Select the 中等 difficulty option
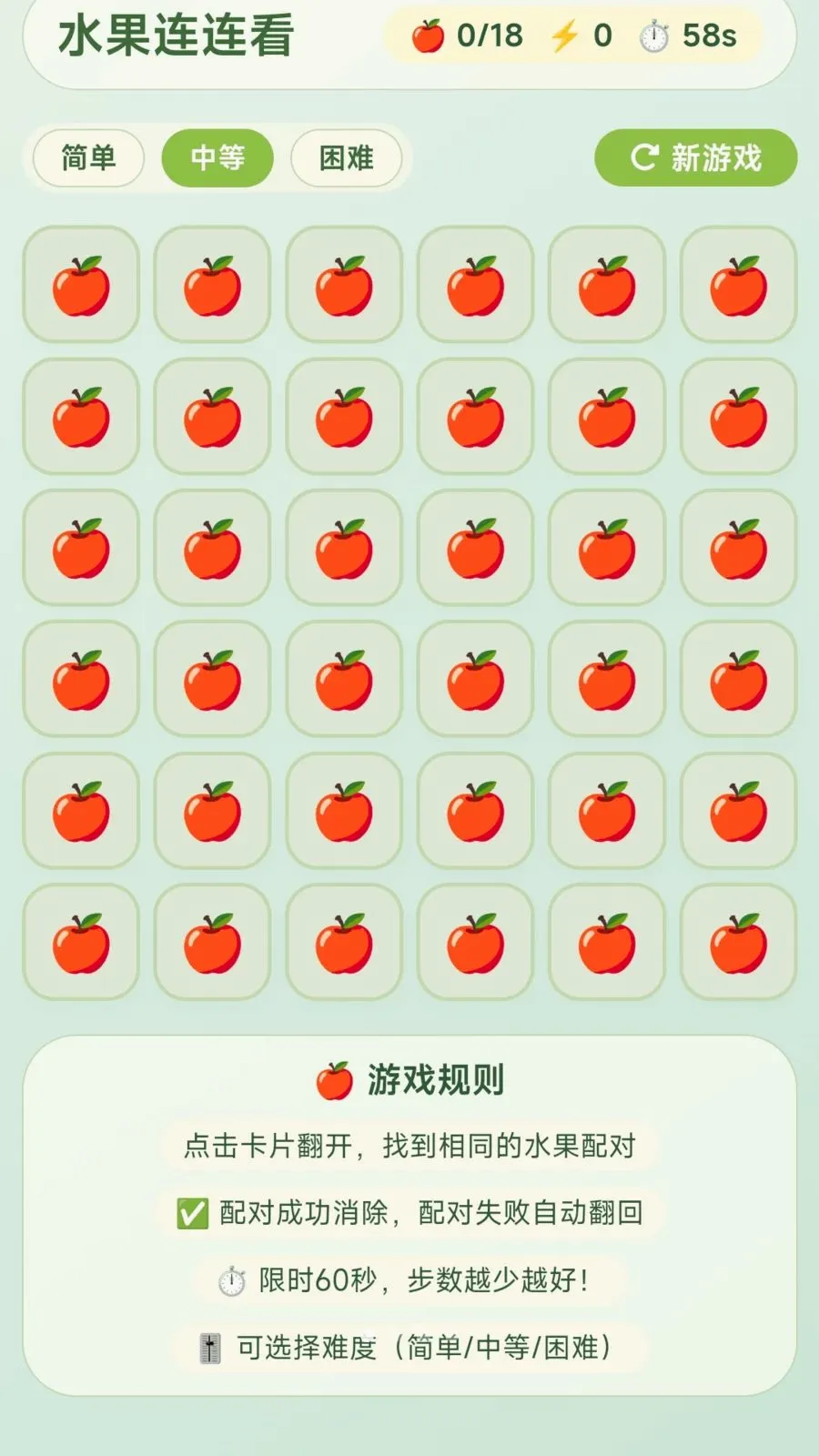Screen dimensions: 819x1456 pyautogui.click(x=217, y=157)
